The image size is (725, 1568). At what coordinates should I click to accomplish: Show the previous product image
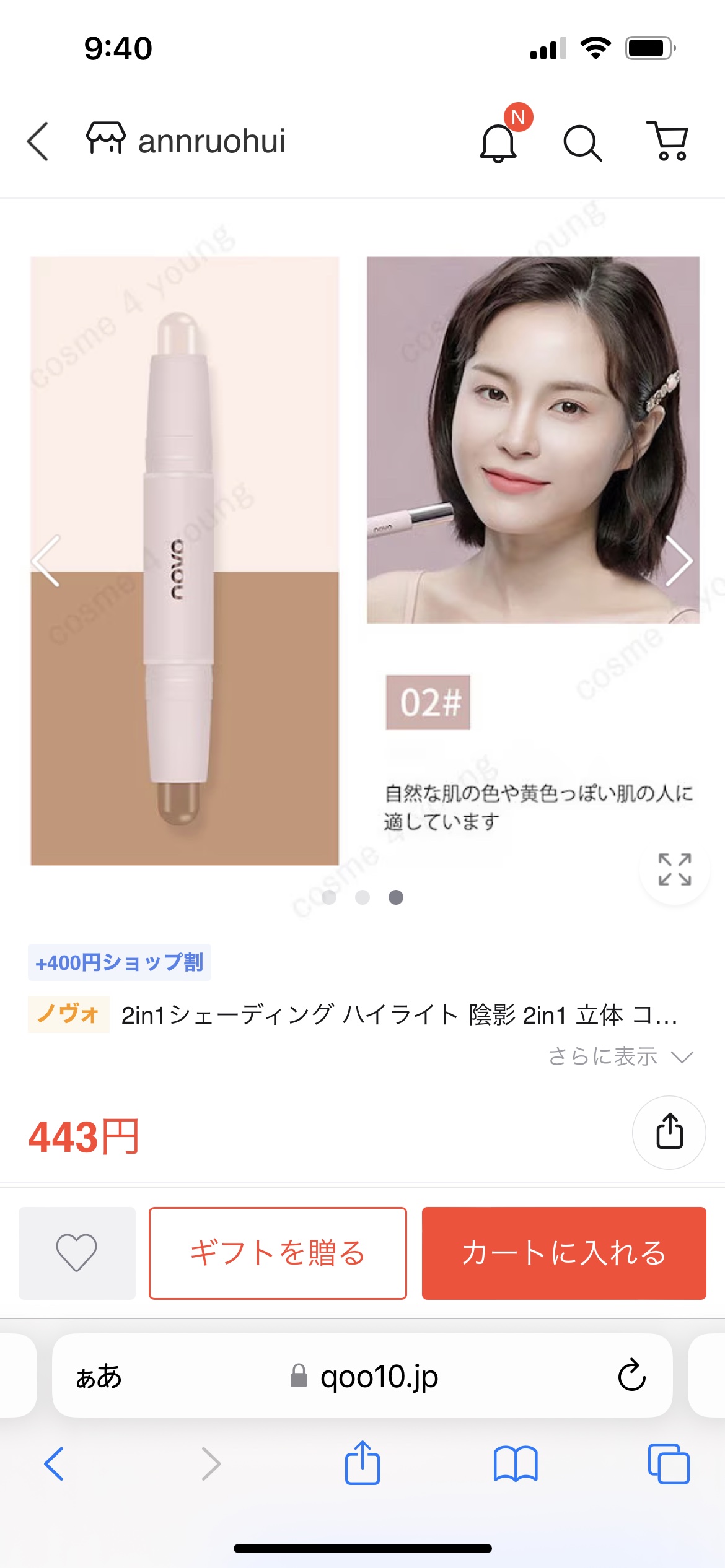click(x=47, y=561)
